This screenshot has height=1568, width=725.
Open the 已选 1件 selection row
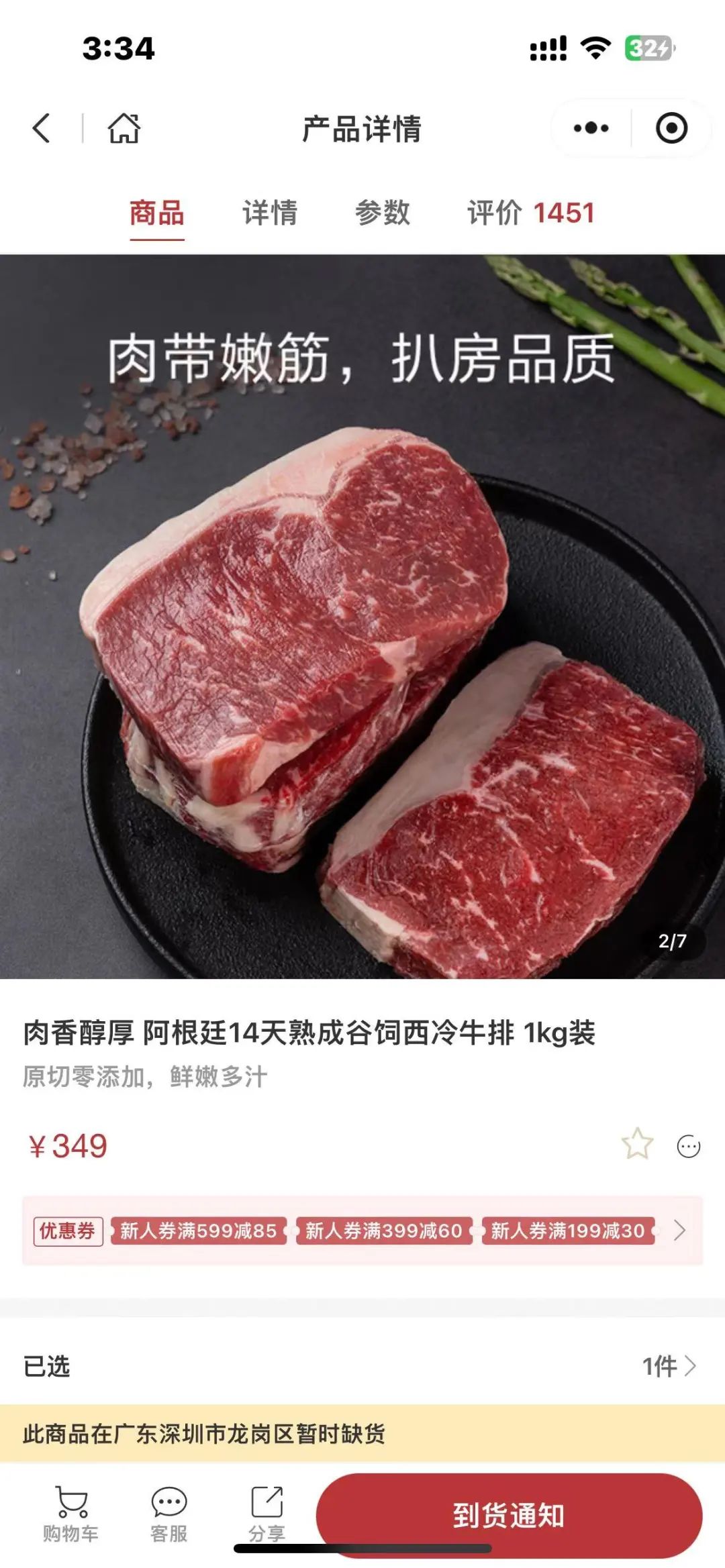362,1366
